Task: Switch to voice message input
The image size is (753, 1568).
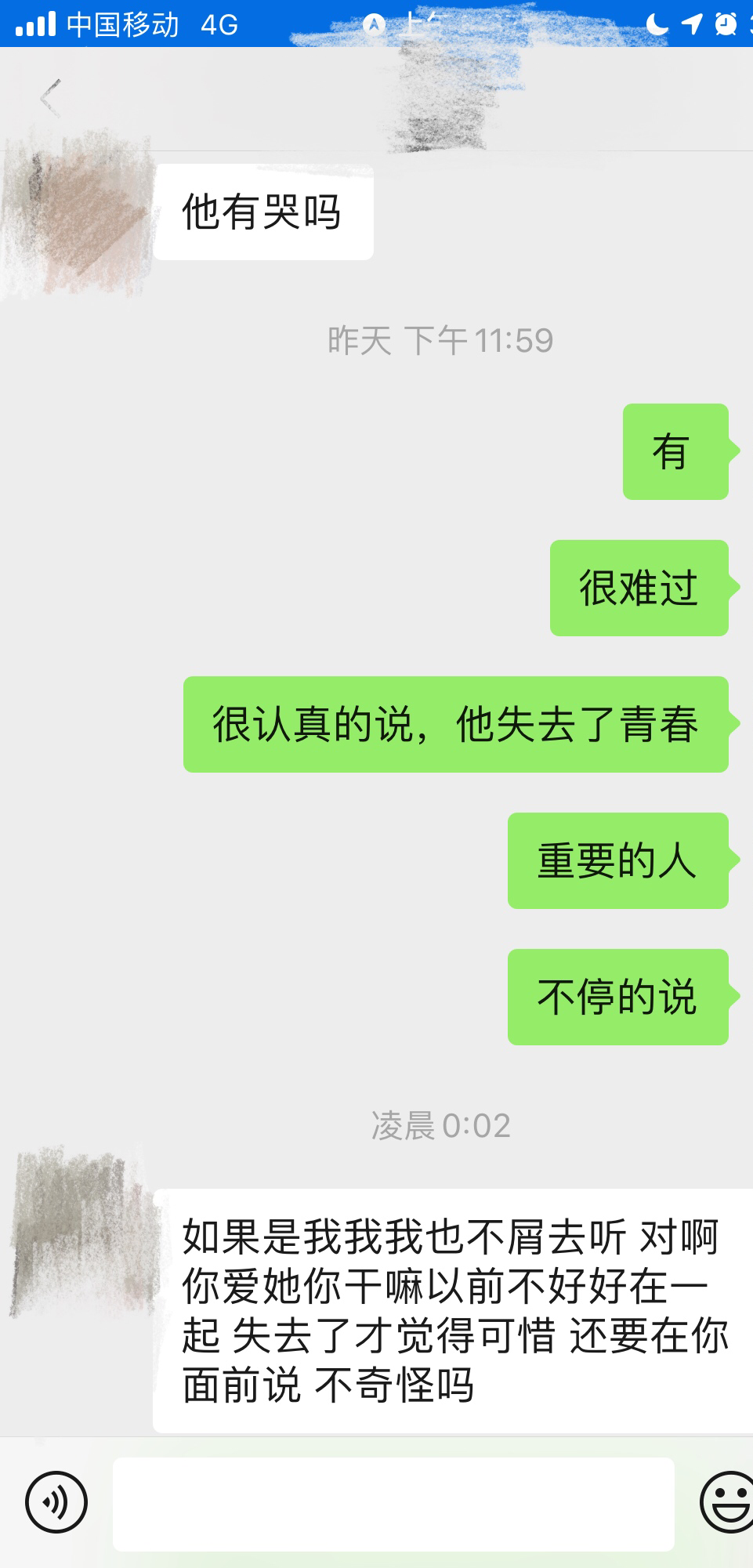Action: click(56, 1502)
